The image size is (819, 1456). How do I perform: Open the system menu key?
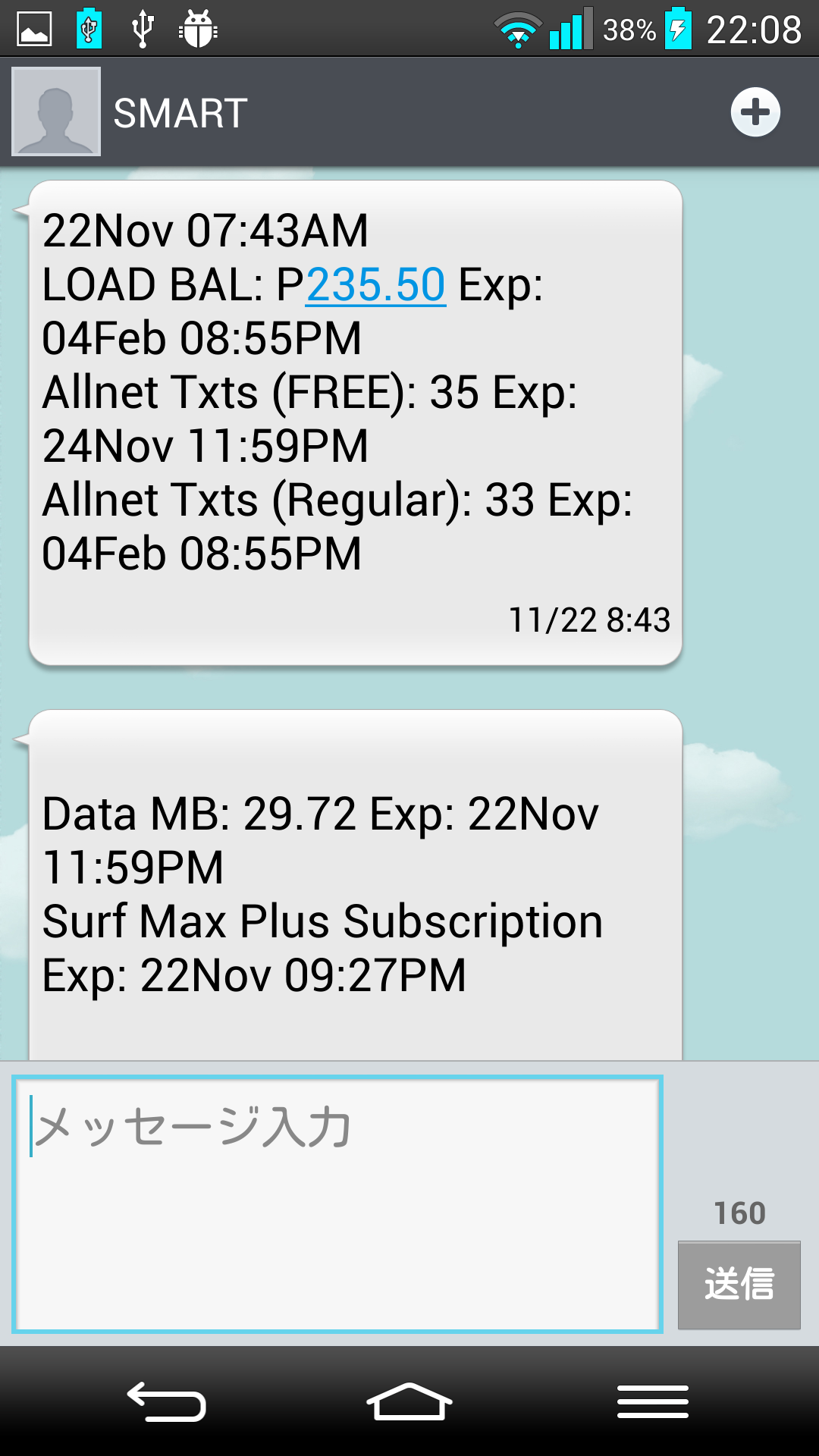pos(653,1401)
